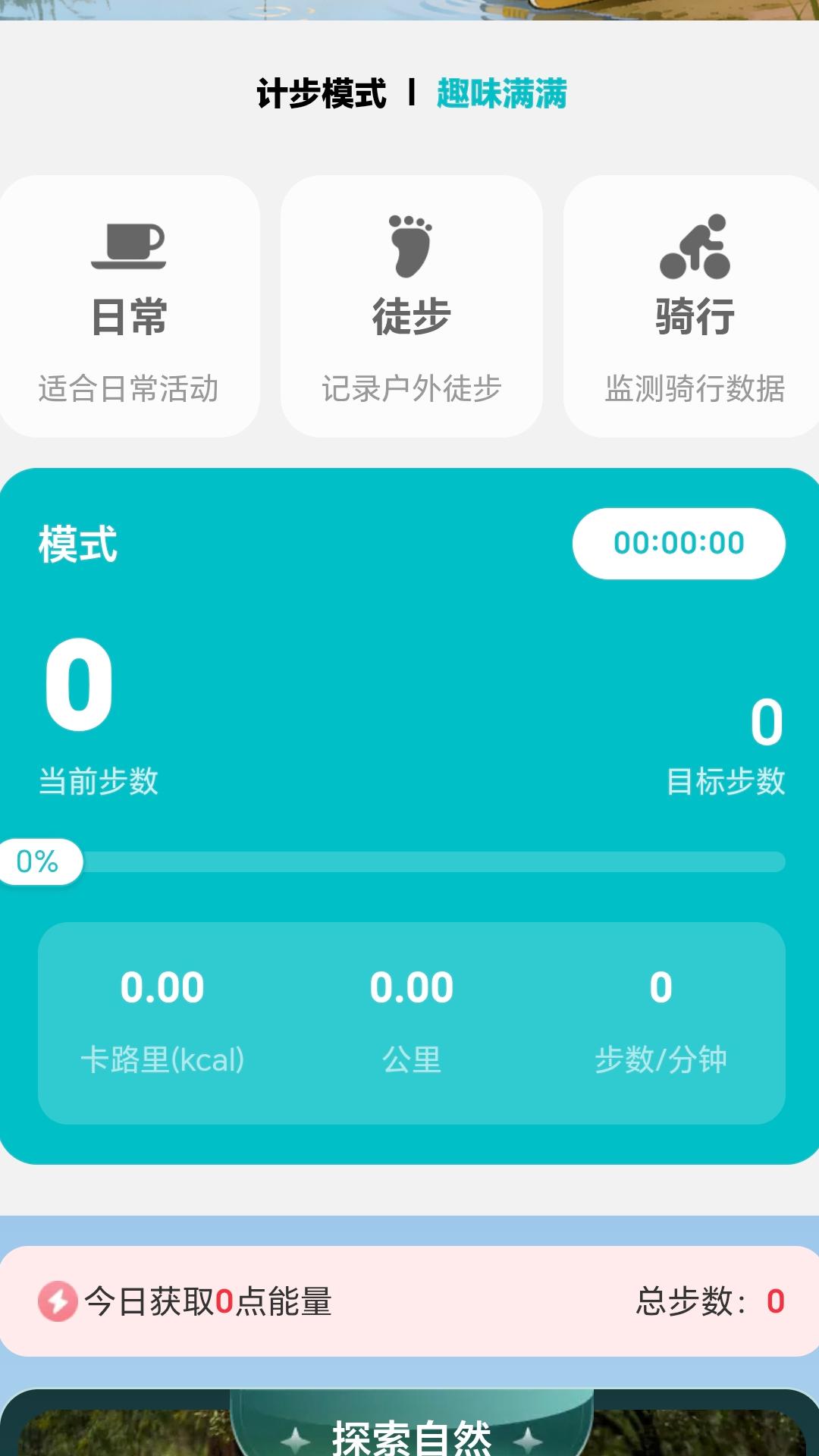Toggle the 徒步 tracking mode
The width and height of the screenshot is (819, 1456).
click(x=411, y=303)
